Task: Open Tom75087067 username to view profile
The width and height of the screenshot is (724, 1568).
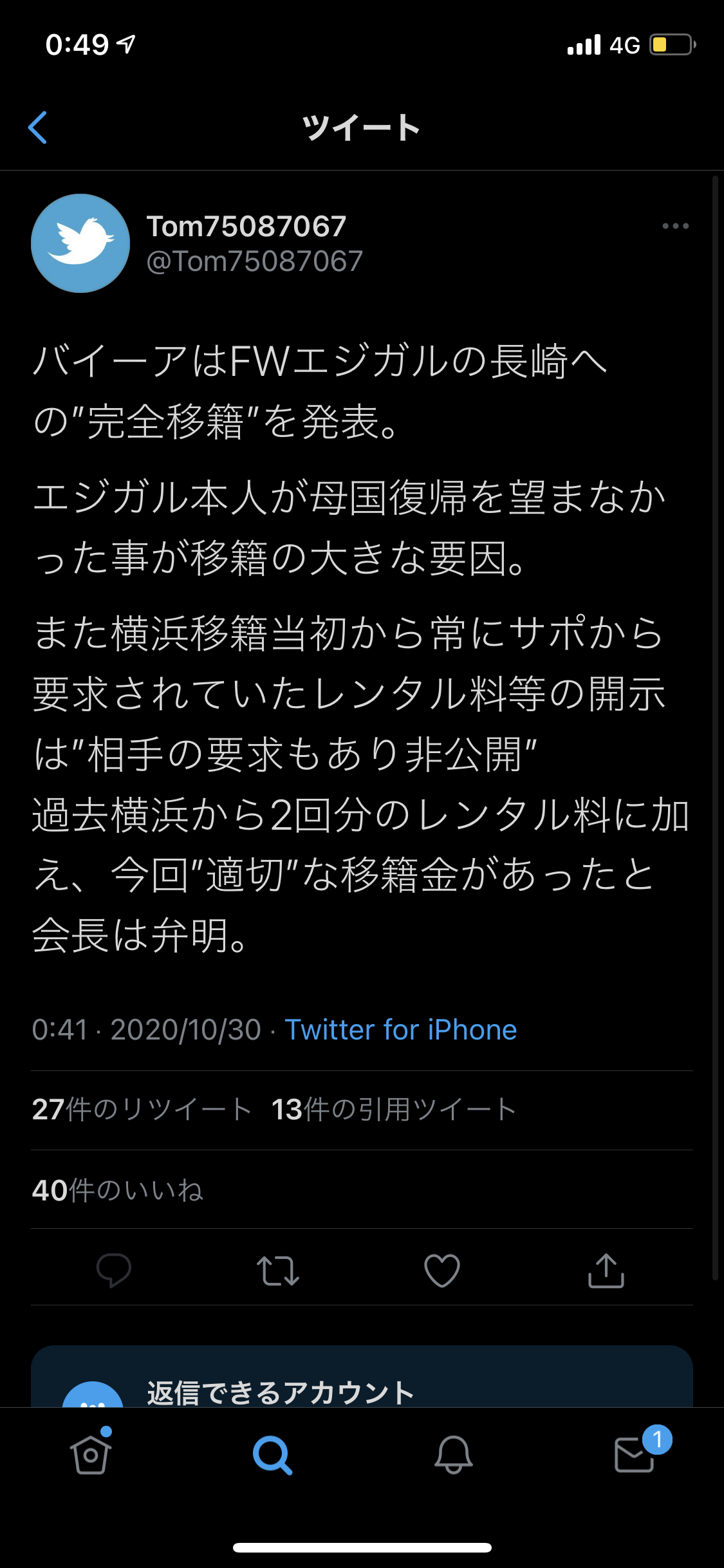Action: [x=246, y=227]
